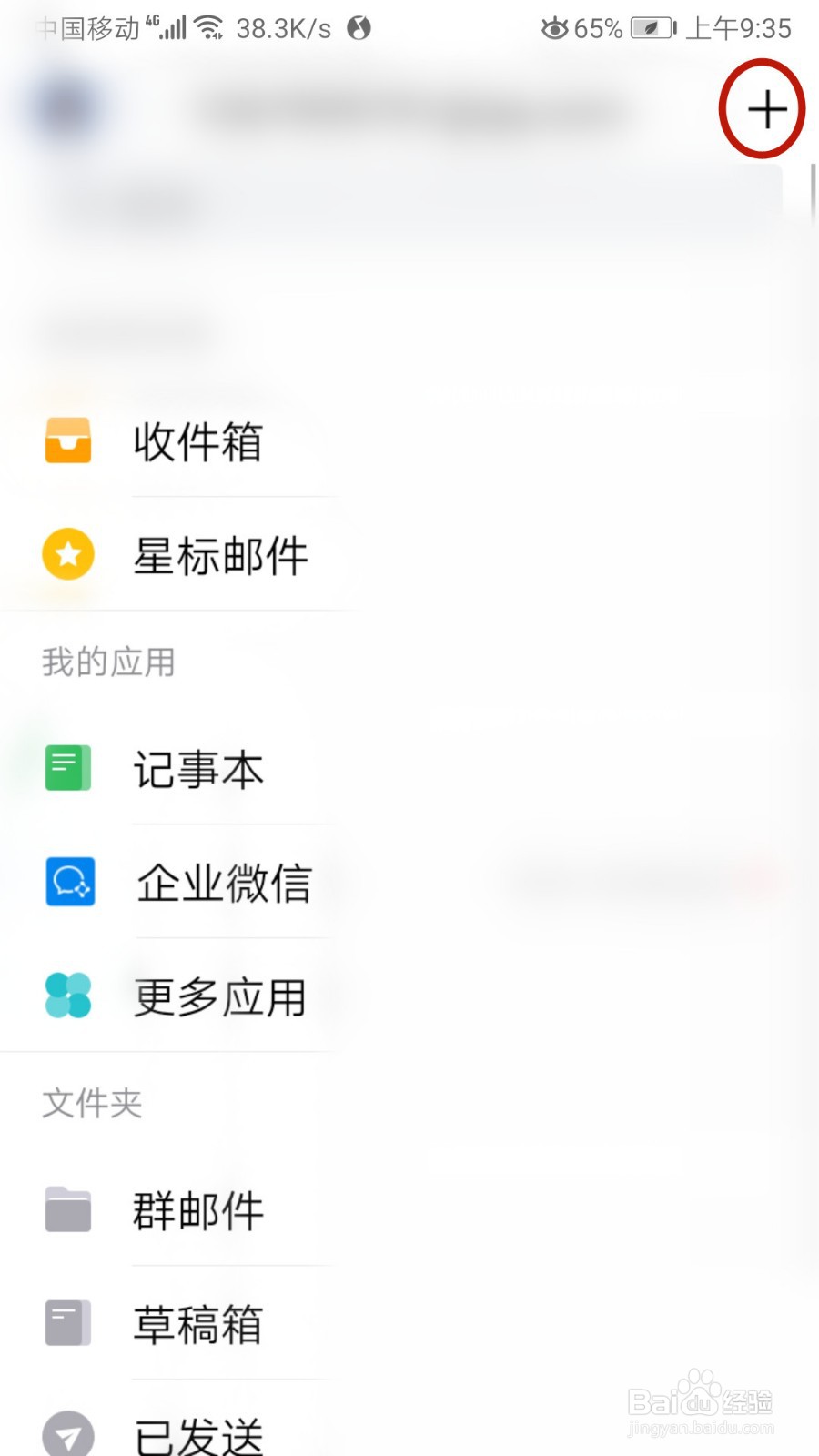The image size is (819, 1456).
Task: Select the 收件箱 mailbox icon
Action: (68, 441)
